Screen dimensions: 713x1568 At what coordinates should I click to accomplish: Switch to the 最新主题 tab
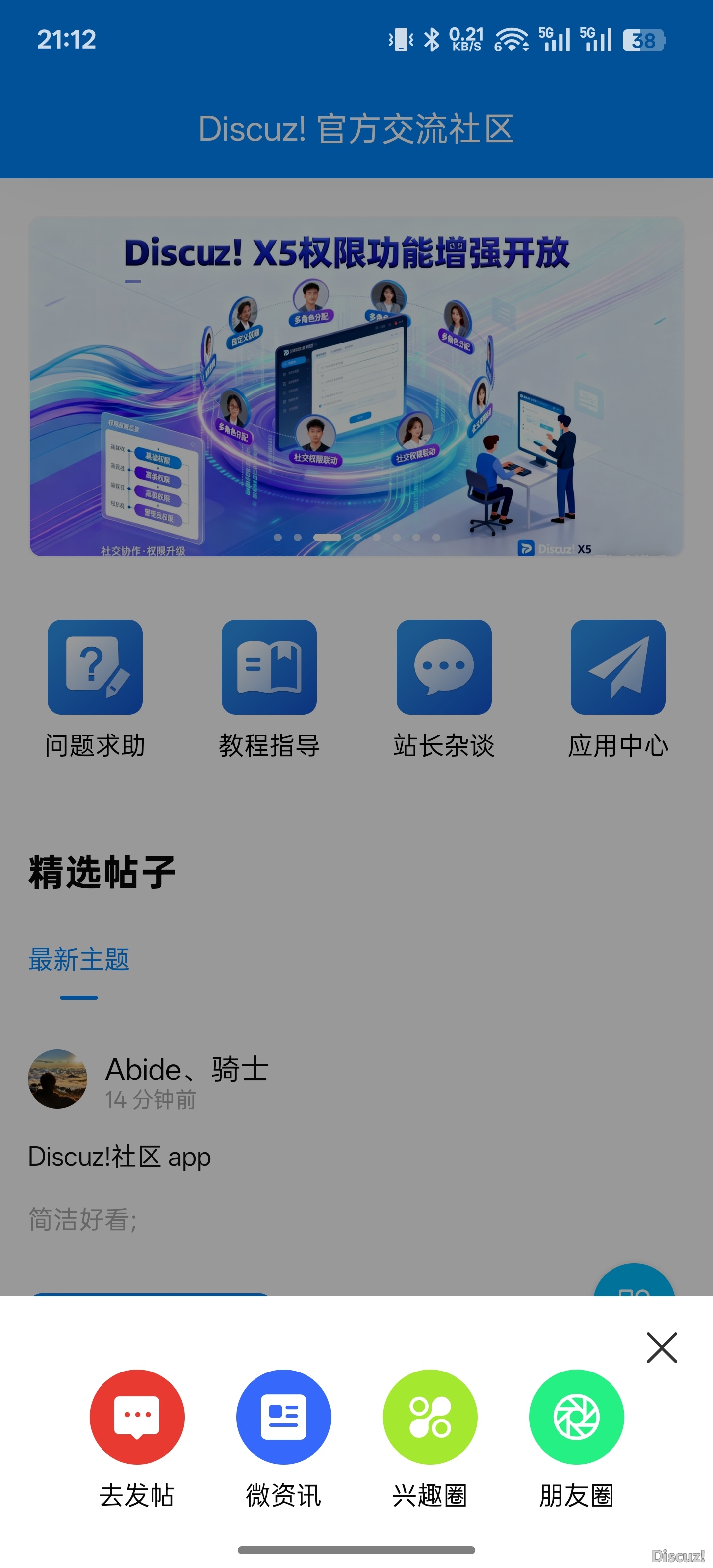point(79,961)
